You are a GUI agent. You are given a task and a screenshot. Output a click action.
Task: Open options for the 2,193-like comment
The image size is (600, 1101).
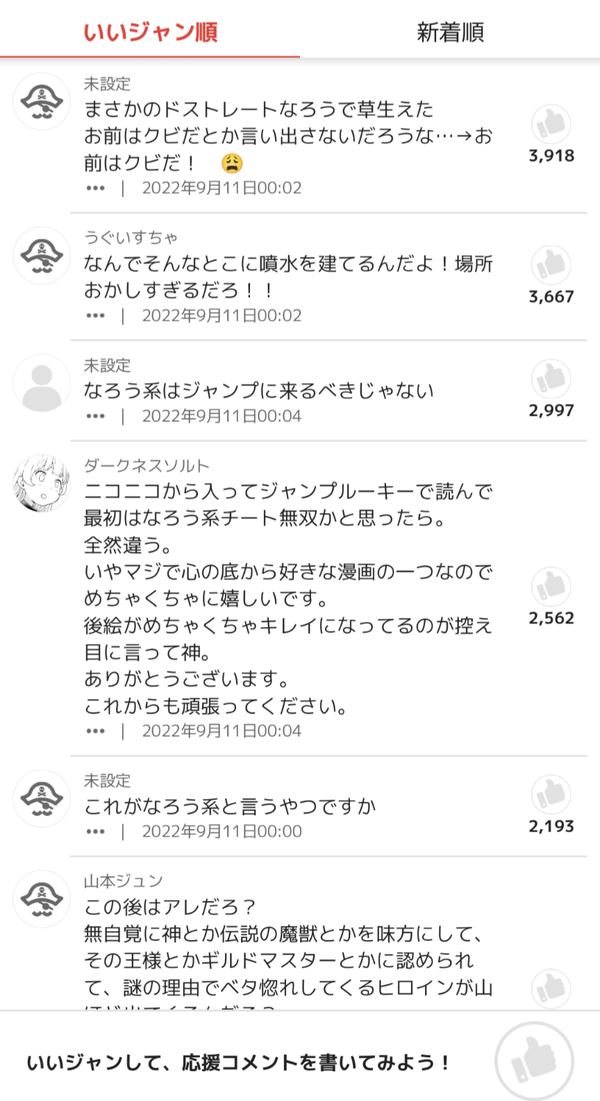pos(96,831)
